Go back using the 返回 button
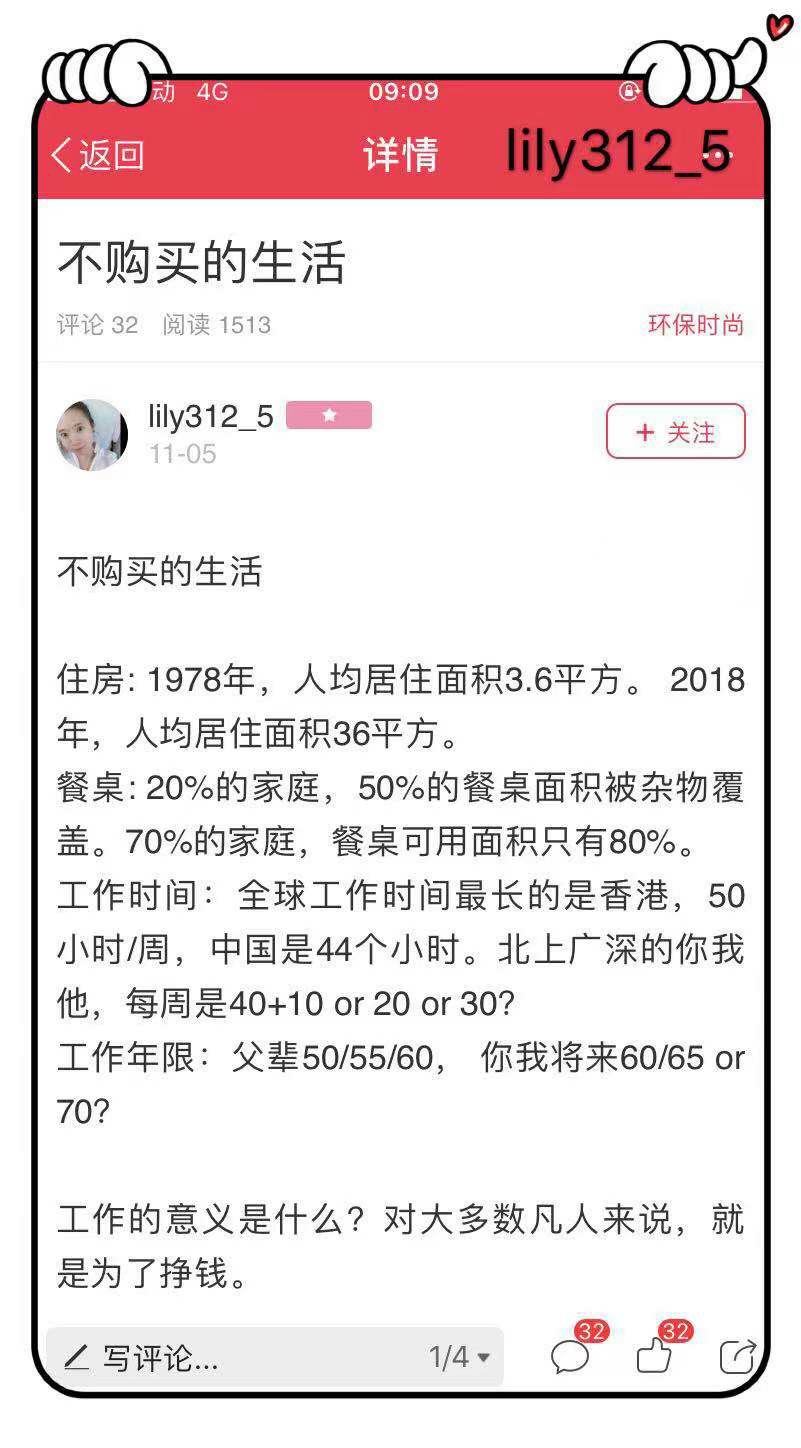 click(x=97, y=155)
